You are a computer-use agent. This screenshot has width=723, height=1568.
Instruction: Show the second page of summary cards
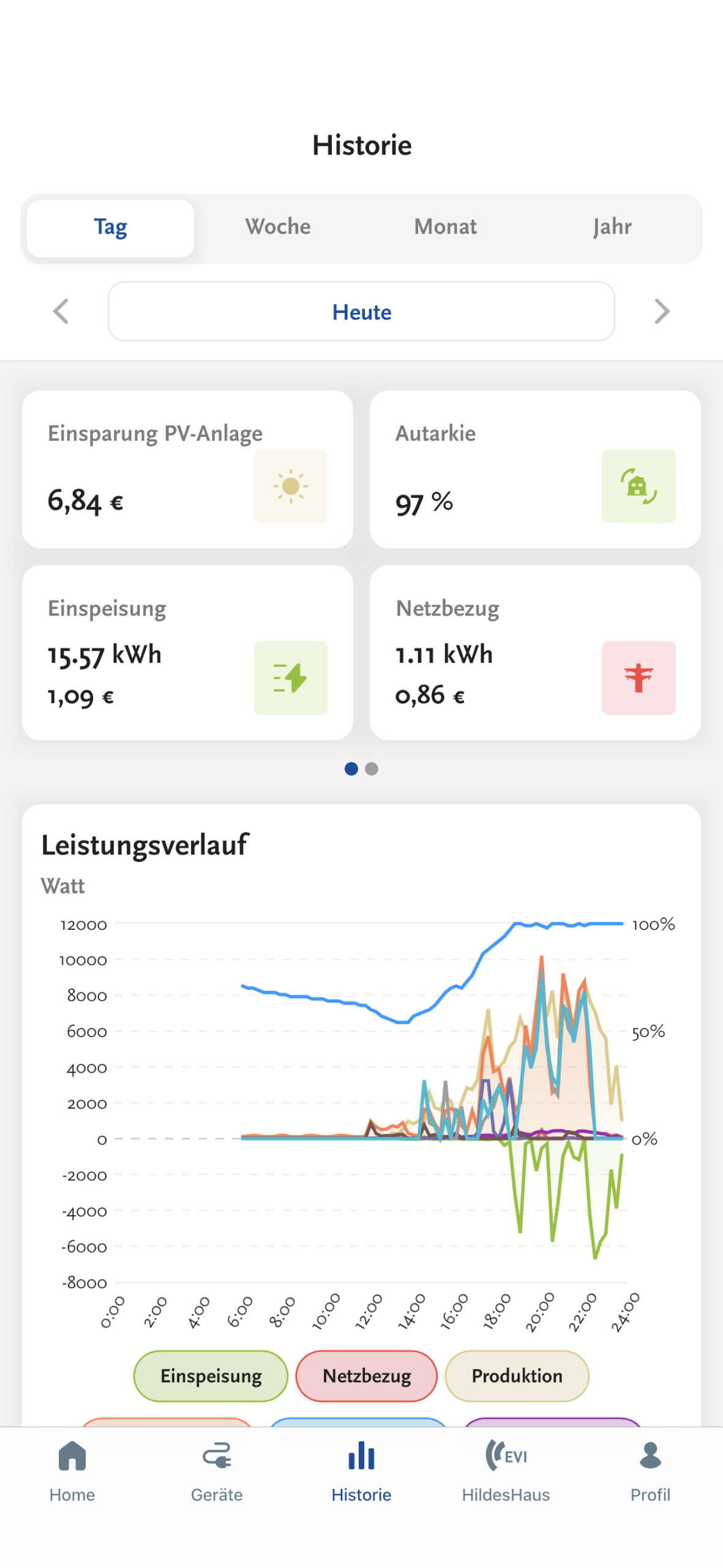(372, 769)
